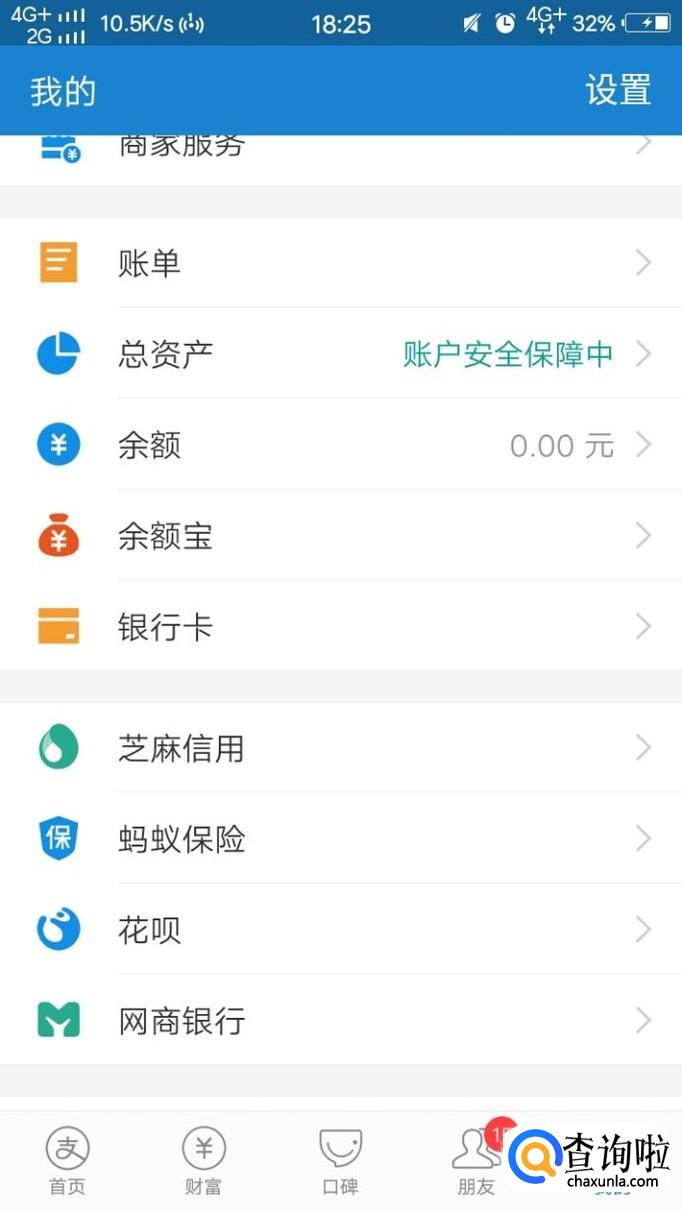Open 设置 in the top bar
The height and width of the screenshot is (1212, 682).
click(617, 90)
